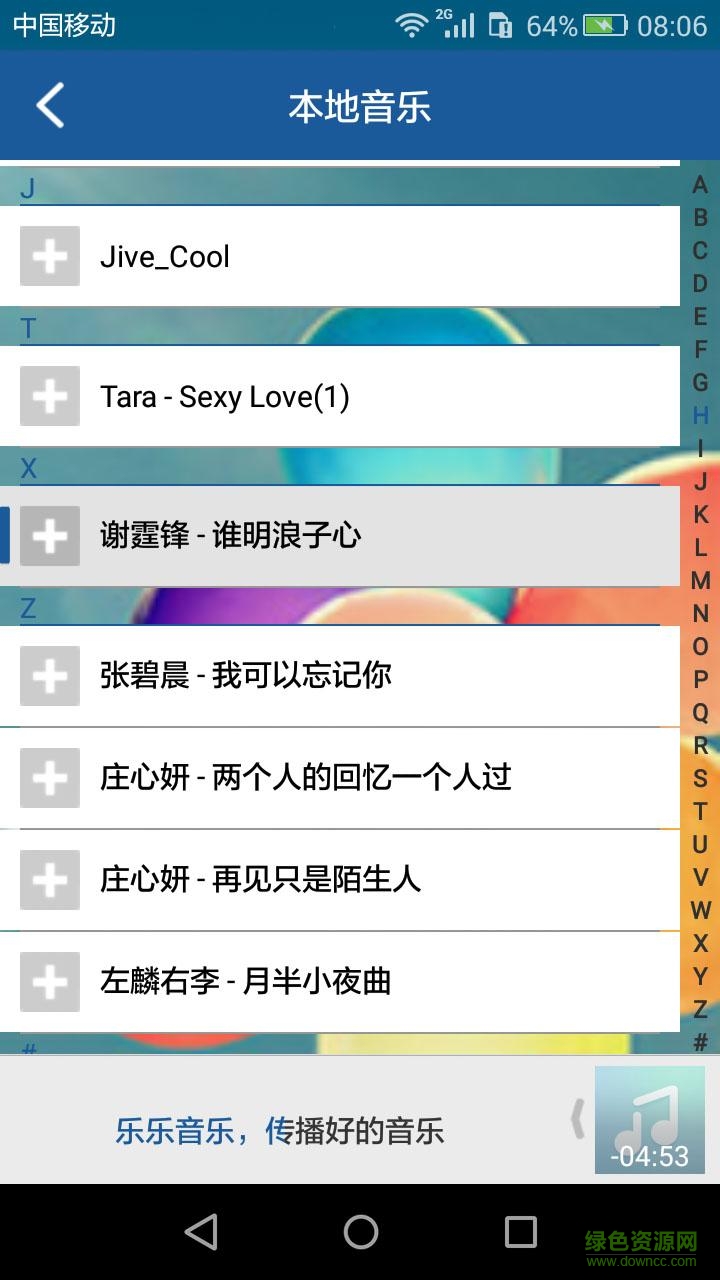Tap the plus icon beside Tara - Sexy Love(1)
The width and height of the screenshot is (720, 1280).
pos(50,397)
